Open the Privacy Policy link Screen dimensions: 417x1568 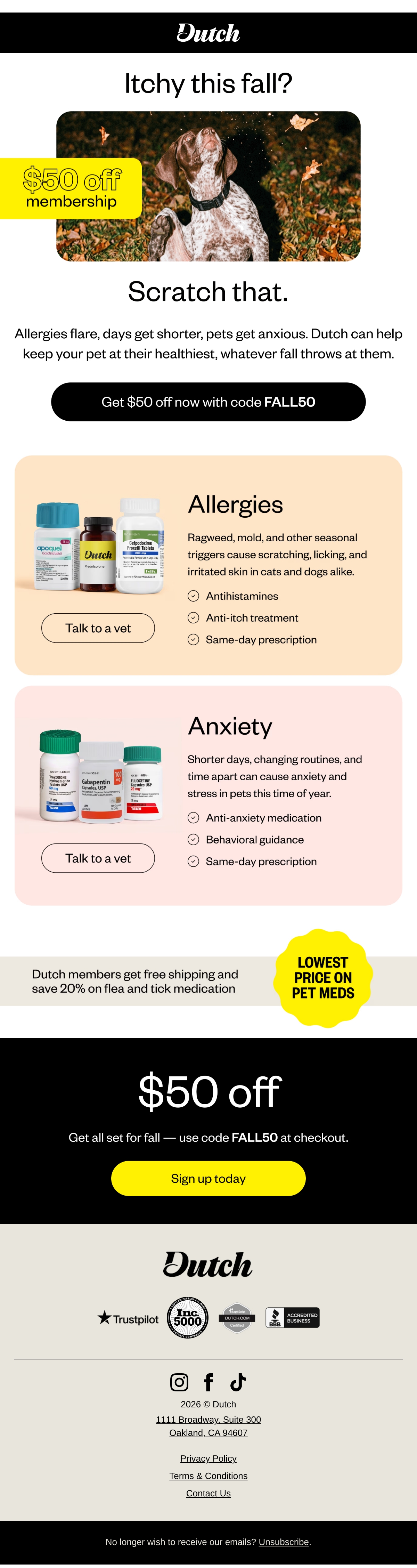click(208, 1458)
